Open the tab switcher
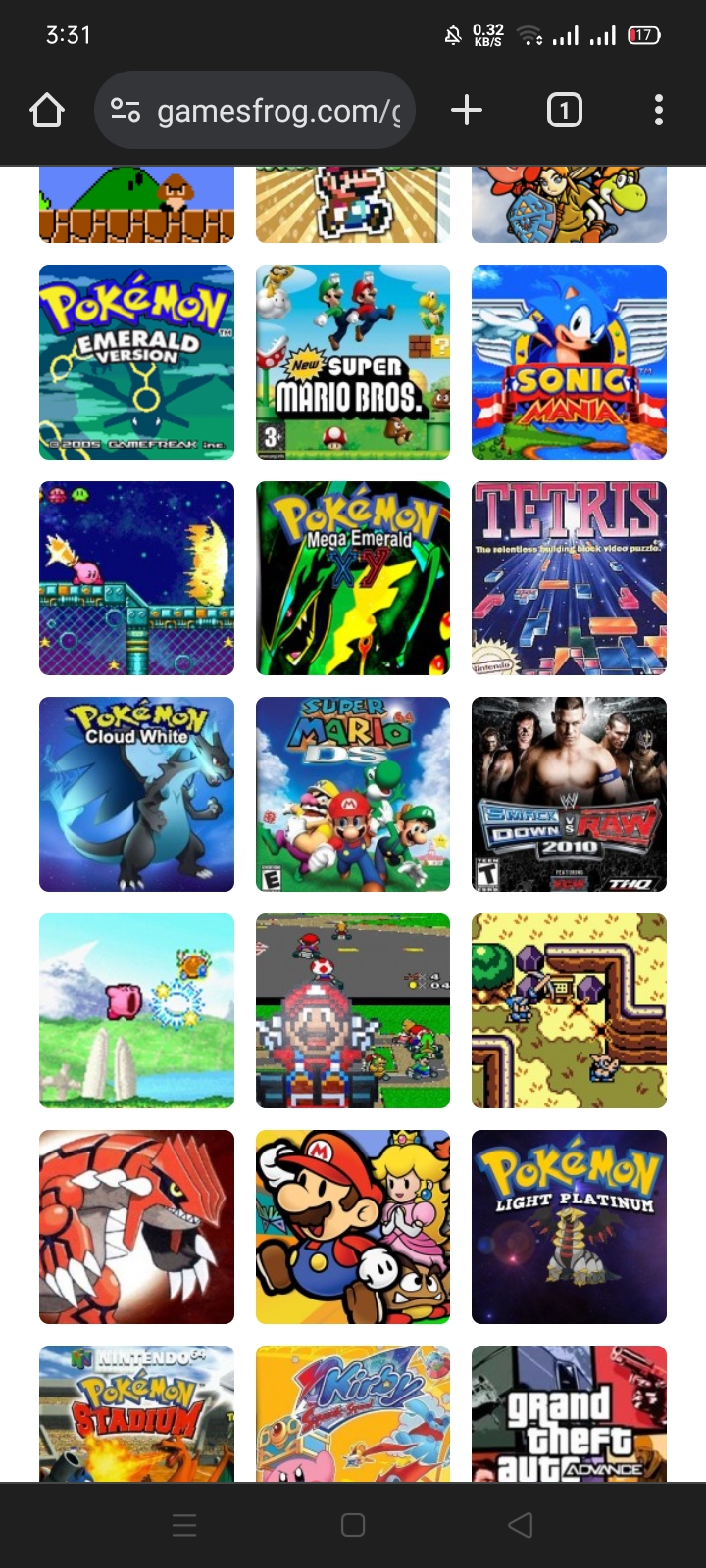Image resolution: width=706 pixels, height=1568 pixels. point(564,111)
